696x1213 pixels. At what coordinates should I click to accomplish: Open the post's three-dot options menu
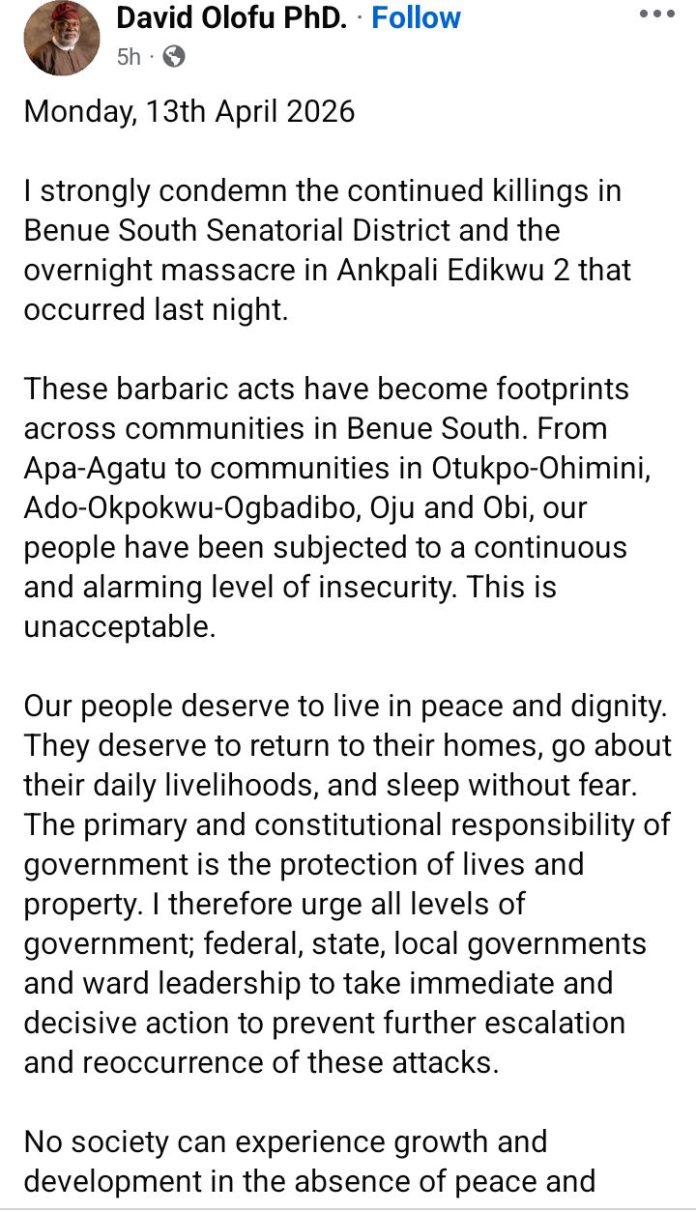(657, 15)
